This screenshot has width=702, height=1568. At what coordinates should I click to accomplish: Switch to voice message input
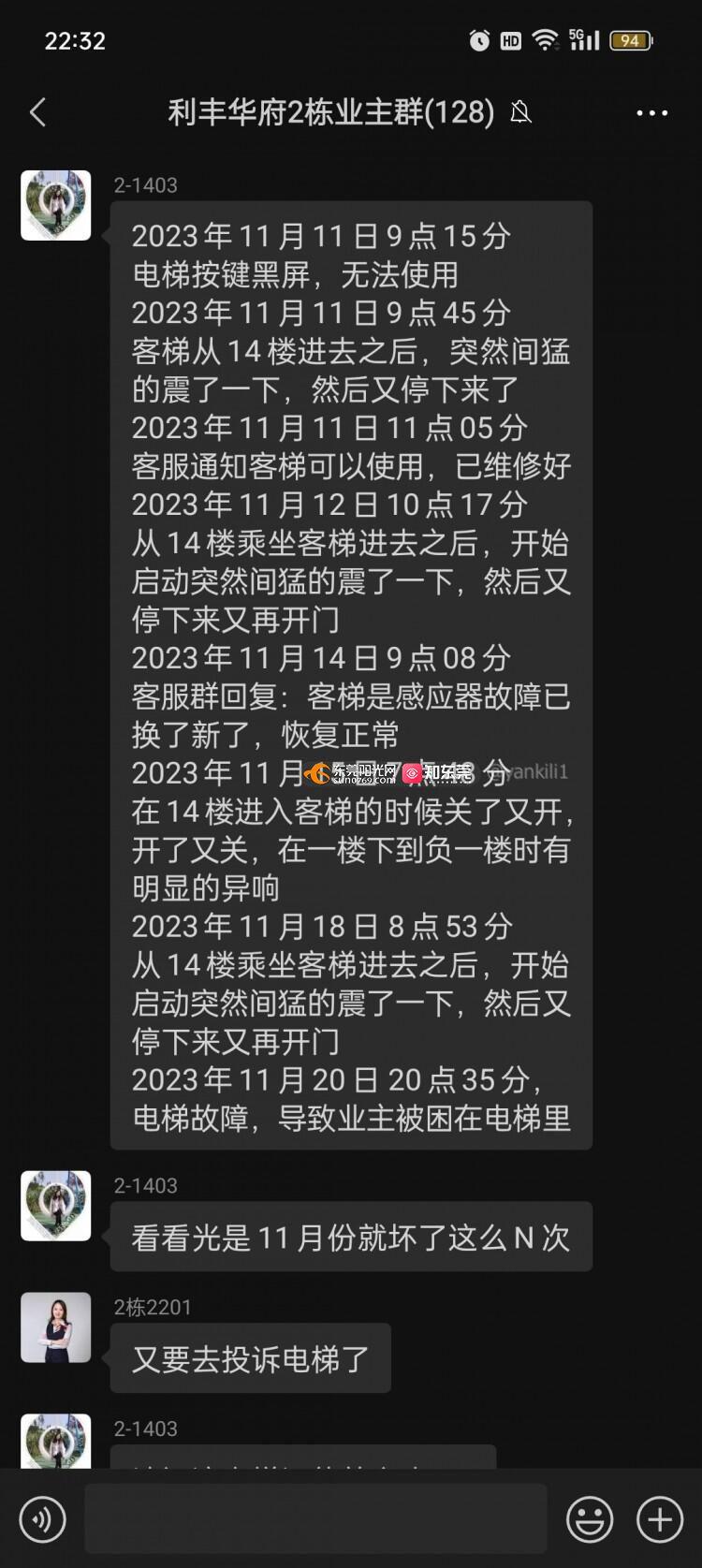[x=42, y=1518]
